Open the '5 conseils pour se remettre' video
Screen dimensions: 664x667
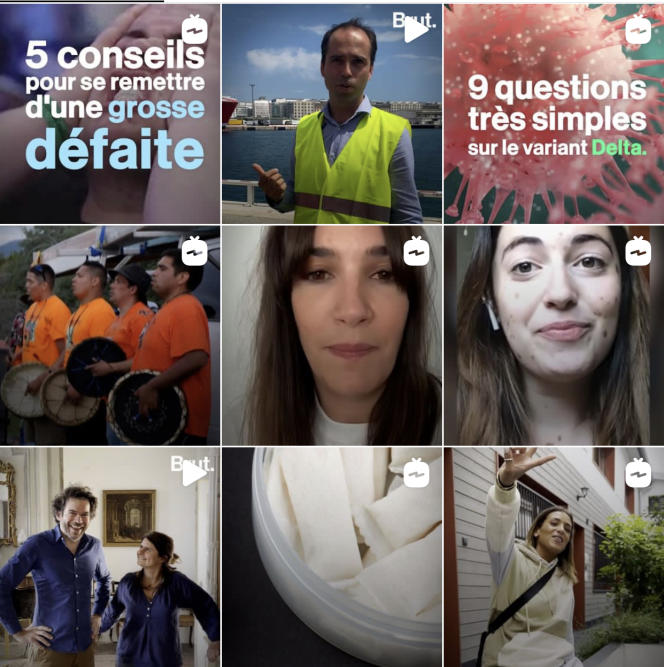point(110,112)
